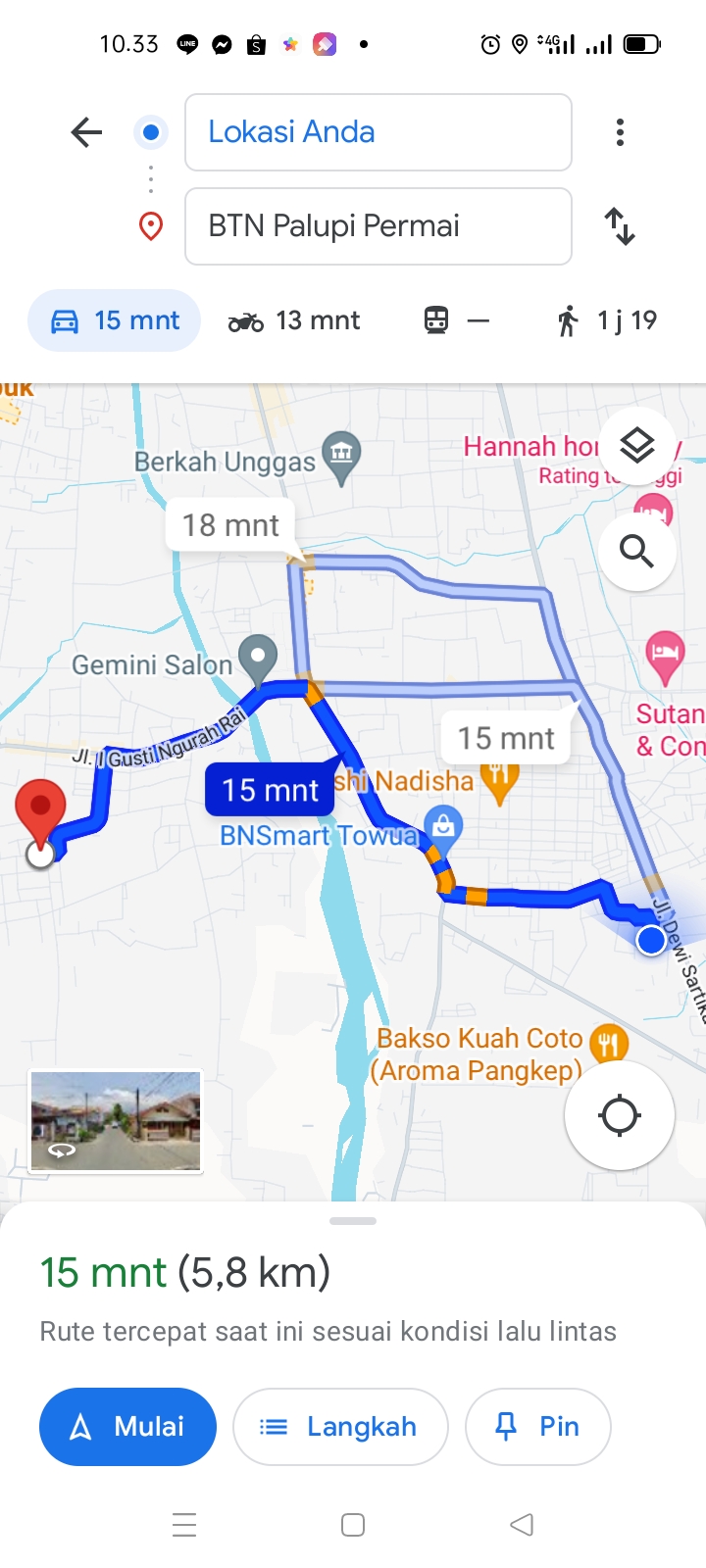Select the car 15 mnt travel mode

point(115,320)
